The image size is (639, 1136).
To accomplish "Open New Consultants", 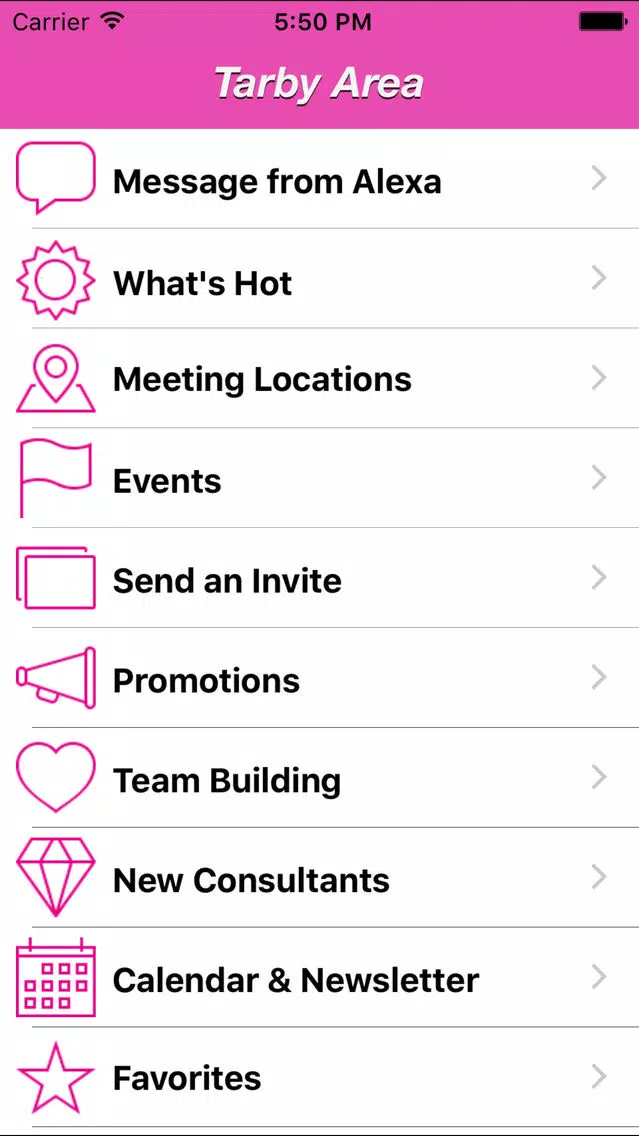I will click(x=320, y=878).
